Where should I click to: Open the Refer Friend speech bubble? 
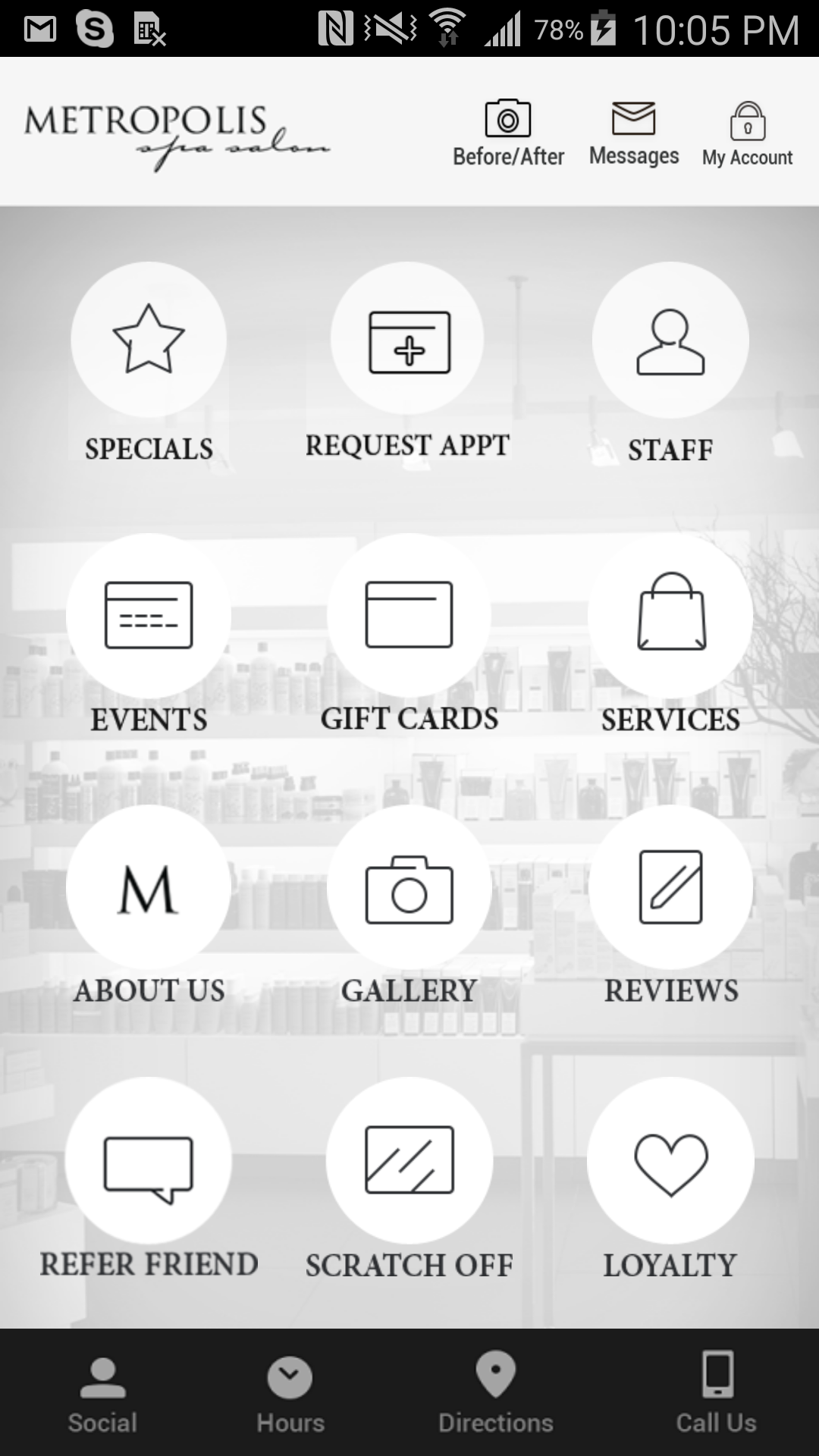pyautogui.click(x=149, y=1160)
